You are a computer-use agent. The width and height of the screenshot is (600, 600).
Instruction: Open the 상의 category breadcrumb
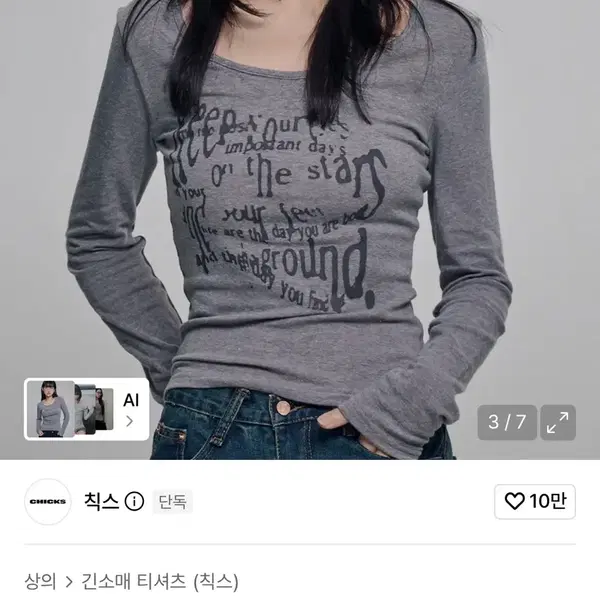click(x=40, y=581)
